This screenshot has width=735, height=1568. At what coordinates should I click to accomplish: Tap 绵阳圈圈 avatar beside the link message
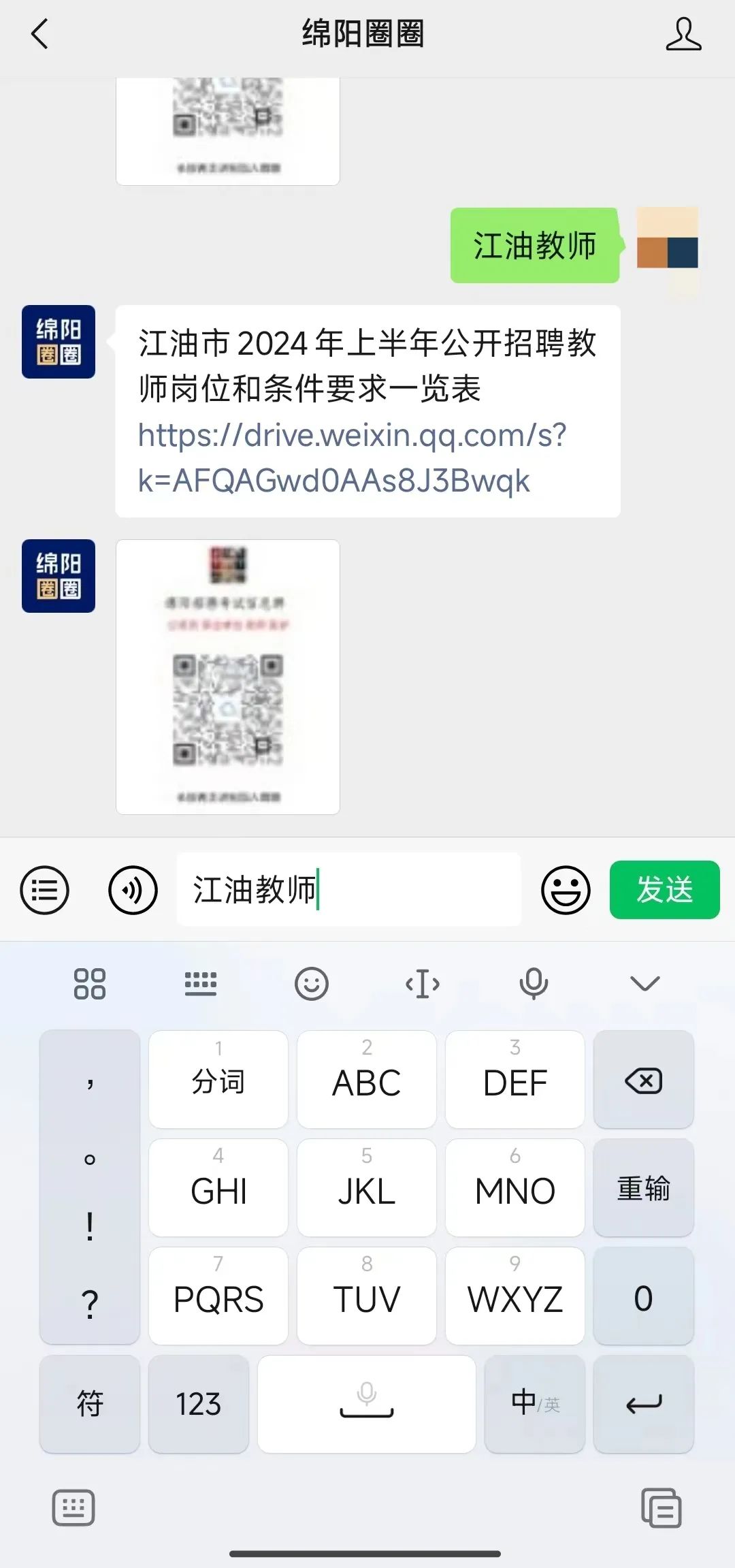59,342
